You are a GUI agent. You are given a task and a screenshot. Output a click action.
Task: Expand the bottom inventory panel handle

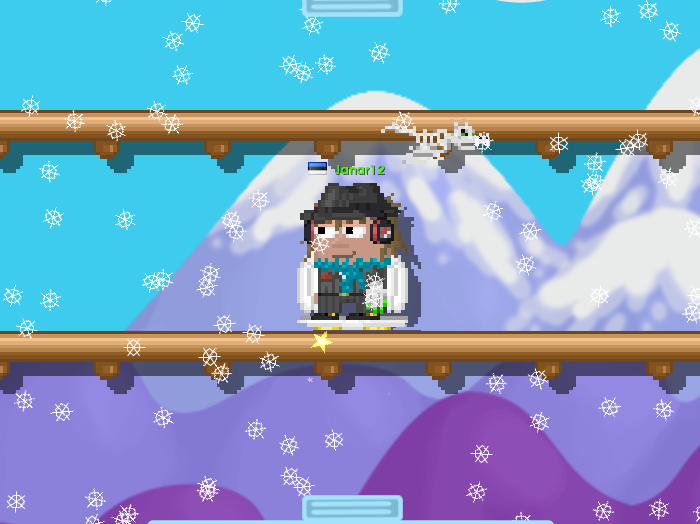click(x=352, y=508)
